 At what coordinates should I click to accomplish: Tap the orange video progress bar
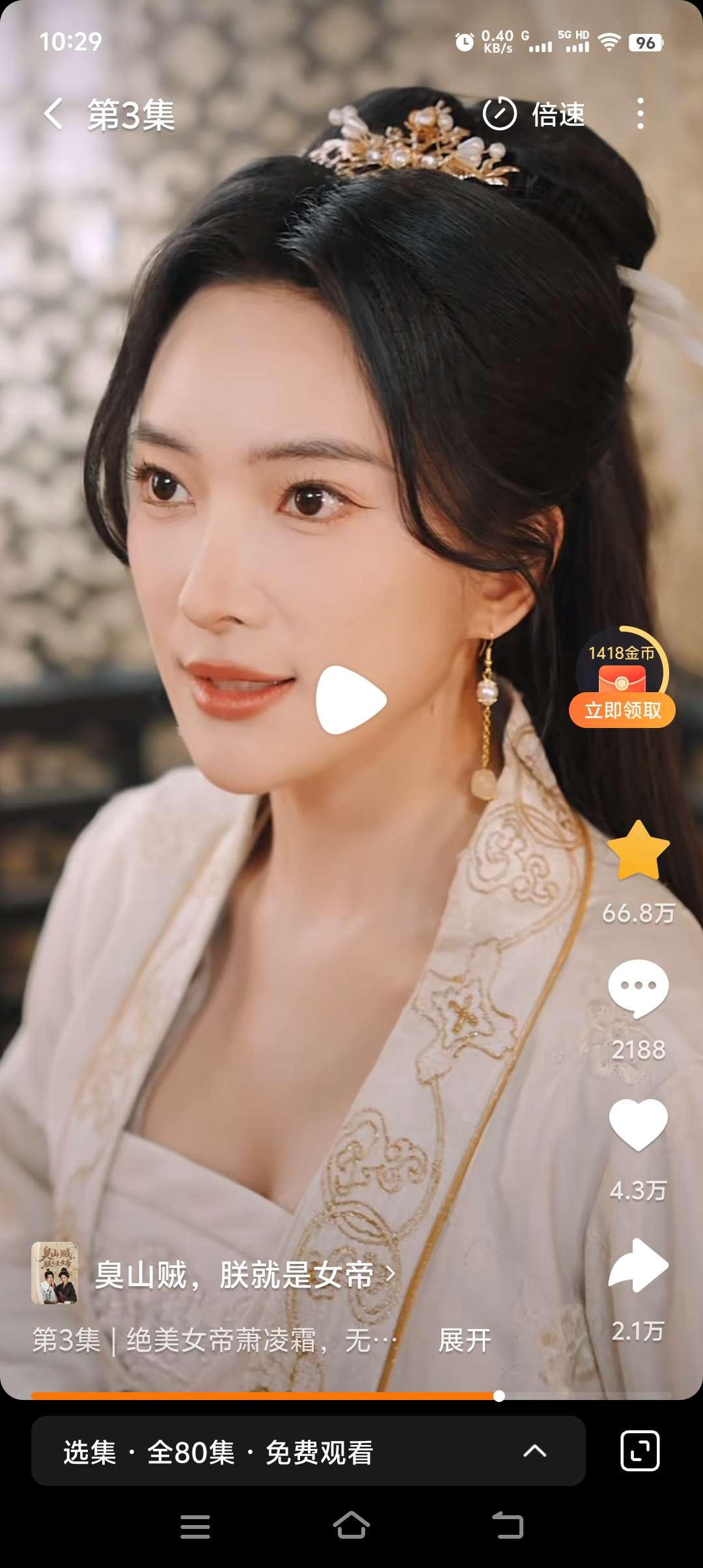(260, 1395)
